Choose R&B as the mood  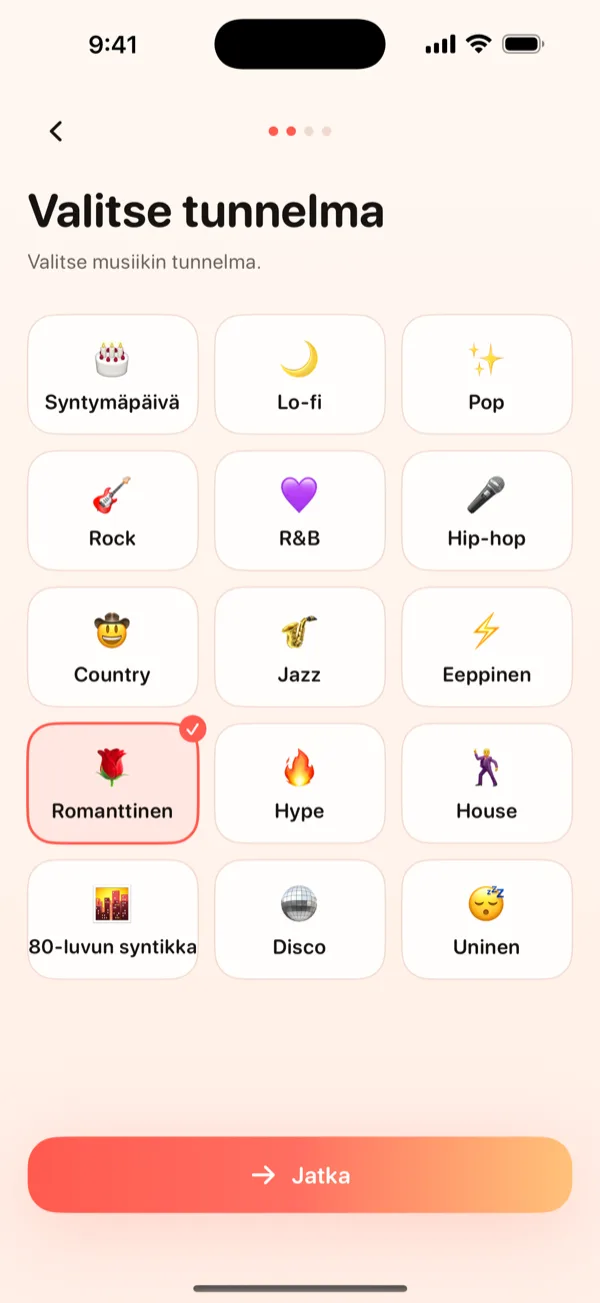coord(300,510)
